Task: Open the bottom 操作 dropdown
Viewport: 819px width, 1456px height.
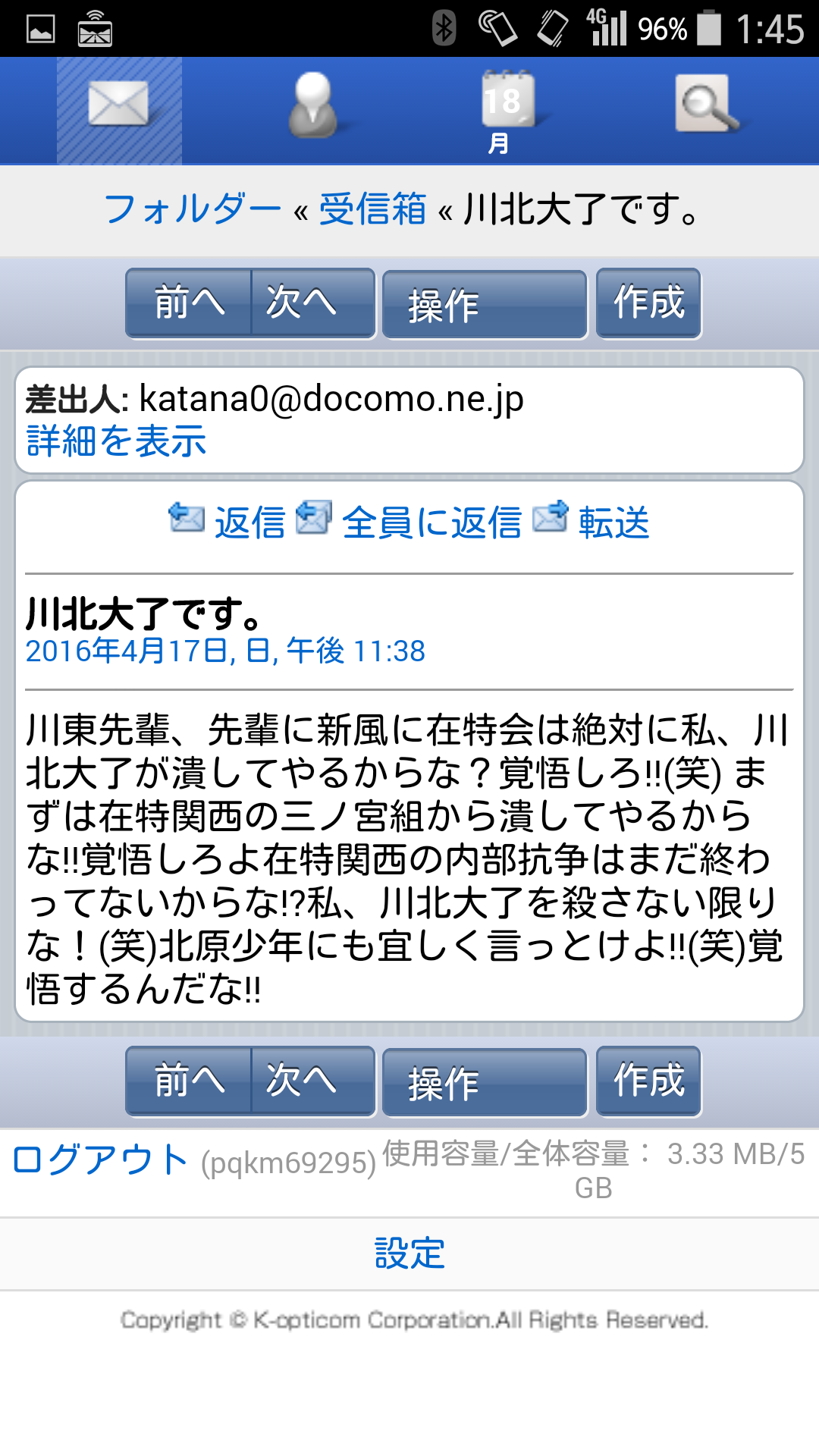Action: [x=485, y=1082]
